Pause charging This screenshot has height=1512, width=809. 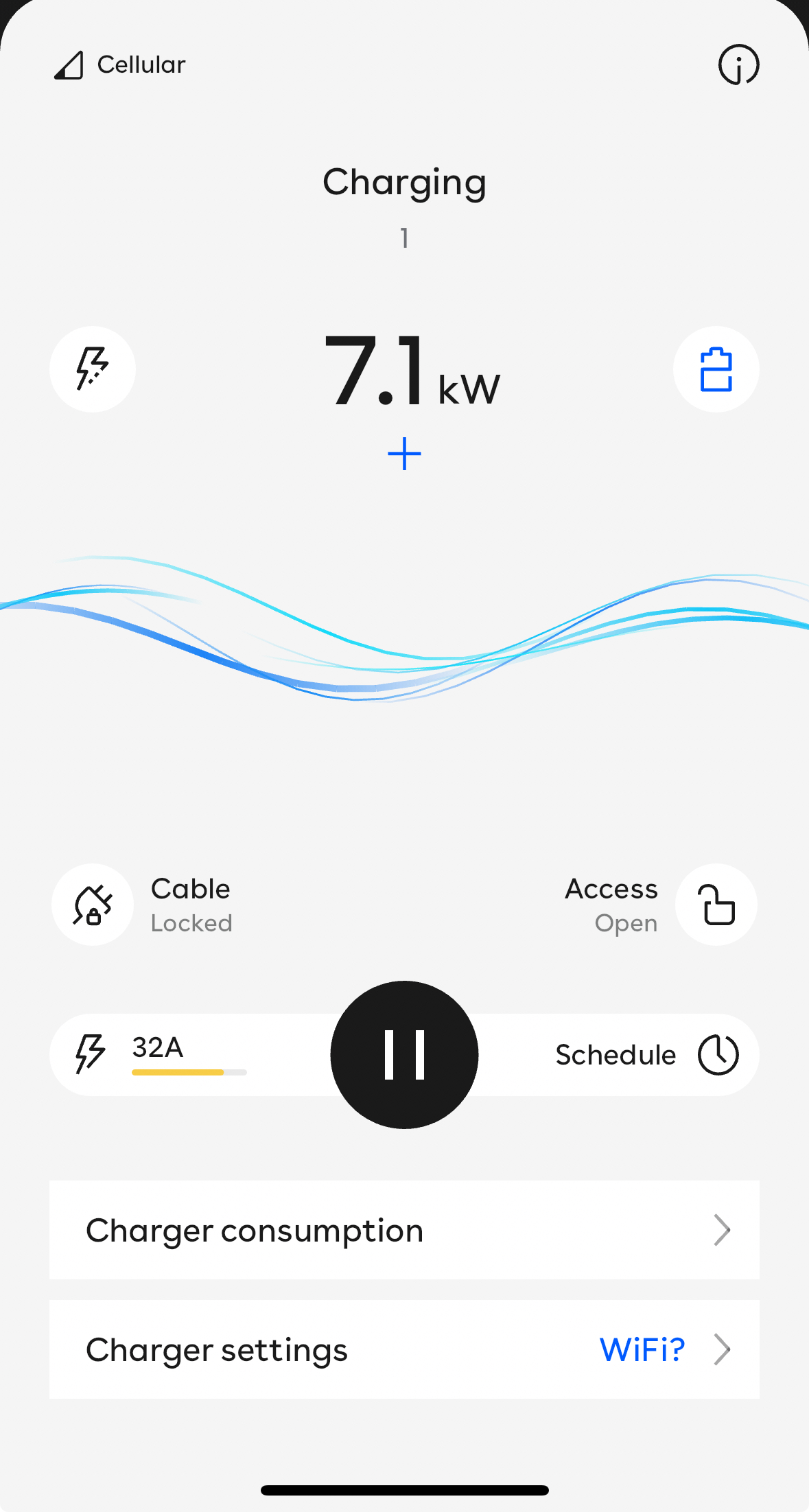pos(404,1055)
